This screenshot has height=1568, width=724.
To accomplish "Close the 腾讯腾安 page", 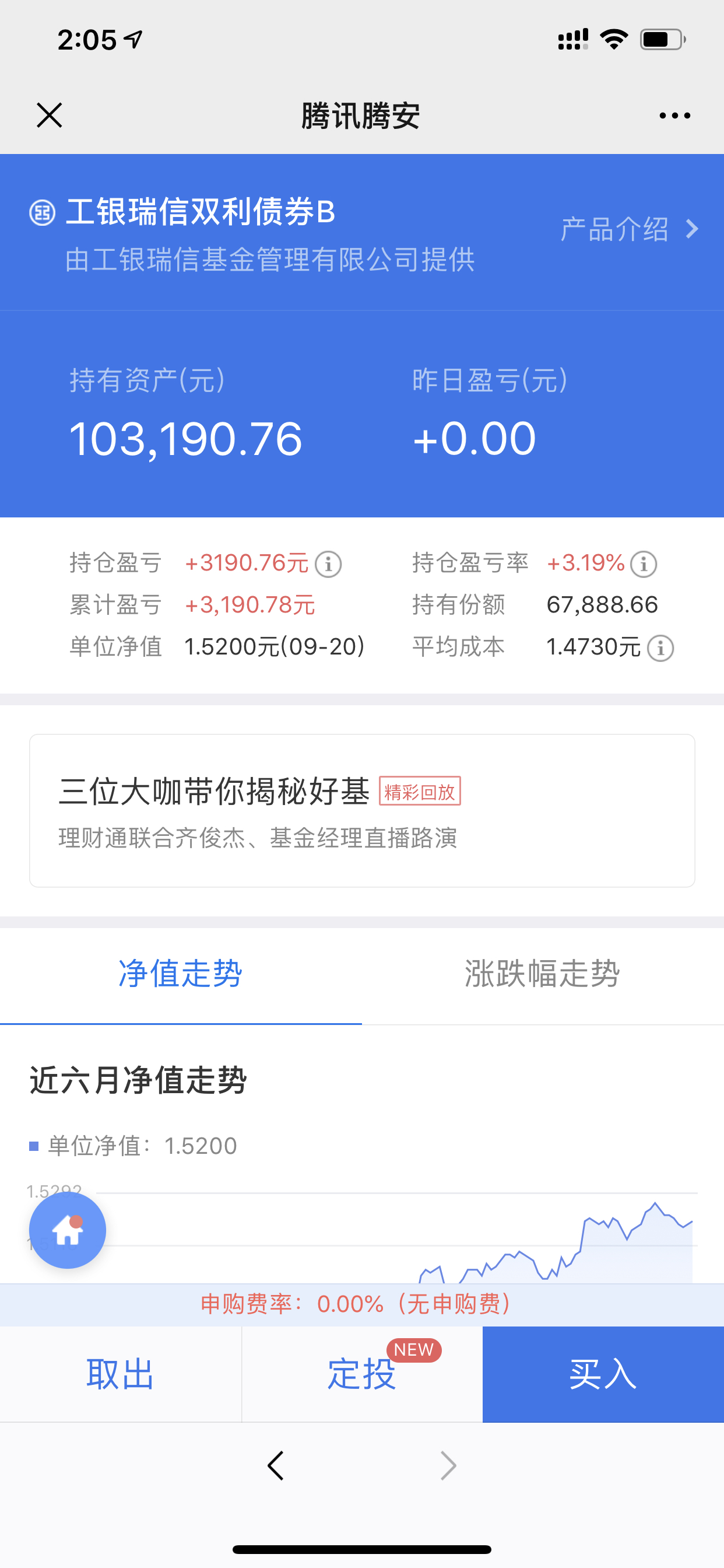I will click(x=50, y=115).
